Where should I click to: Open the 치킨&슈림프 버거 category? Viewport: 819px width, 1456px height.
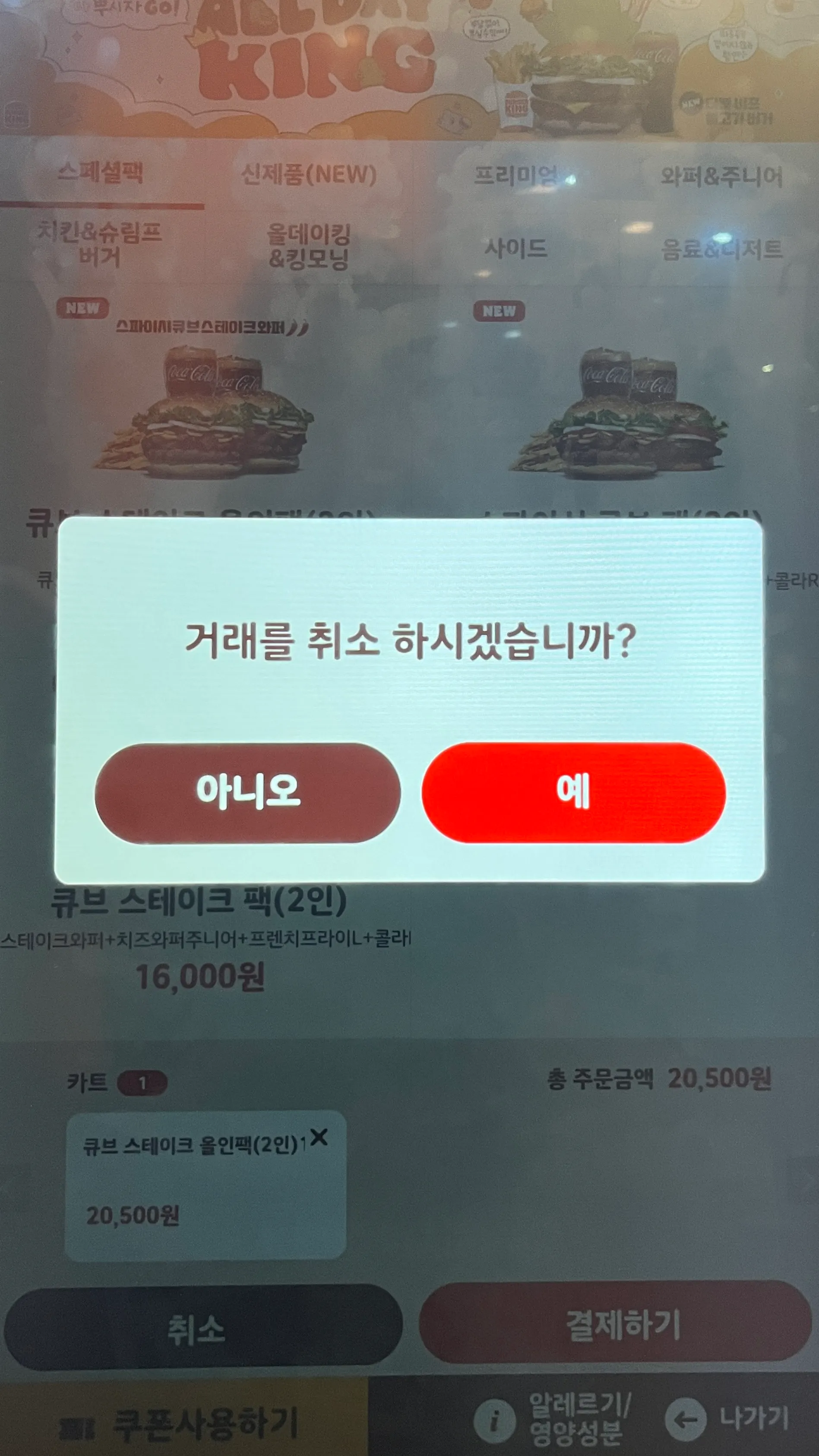point(99,244)
